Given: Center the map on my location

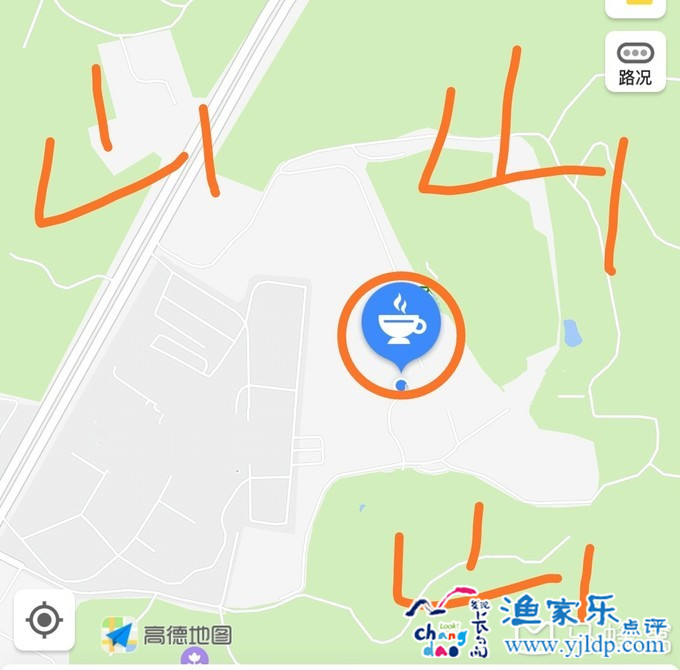Looking at the screenshot, I should pyautogui.click(x=44, y=620).
